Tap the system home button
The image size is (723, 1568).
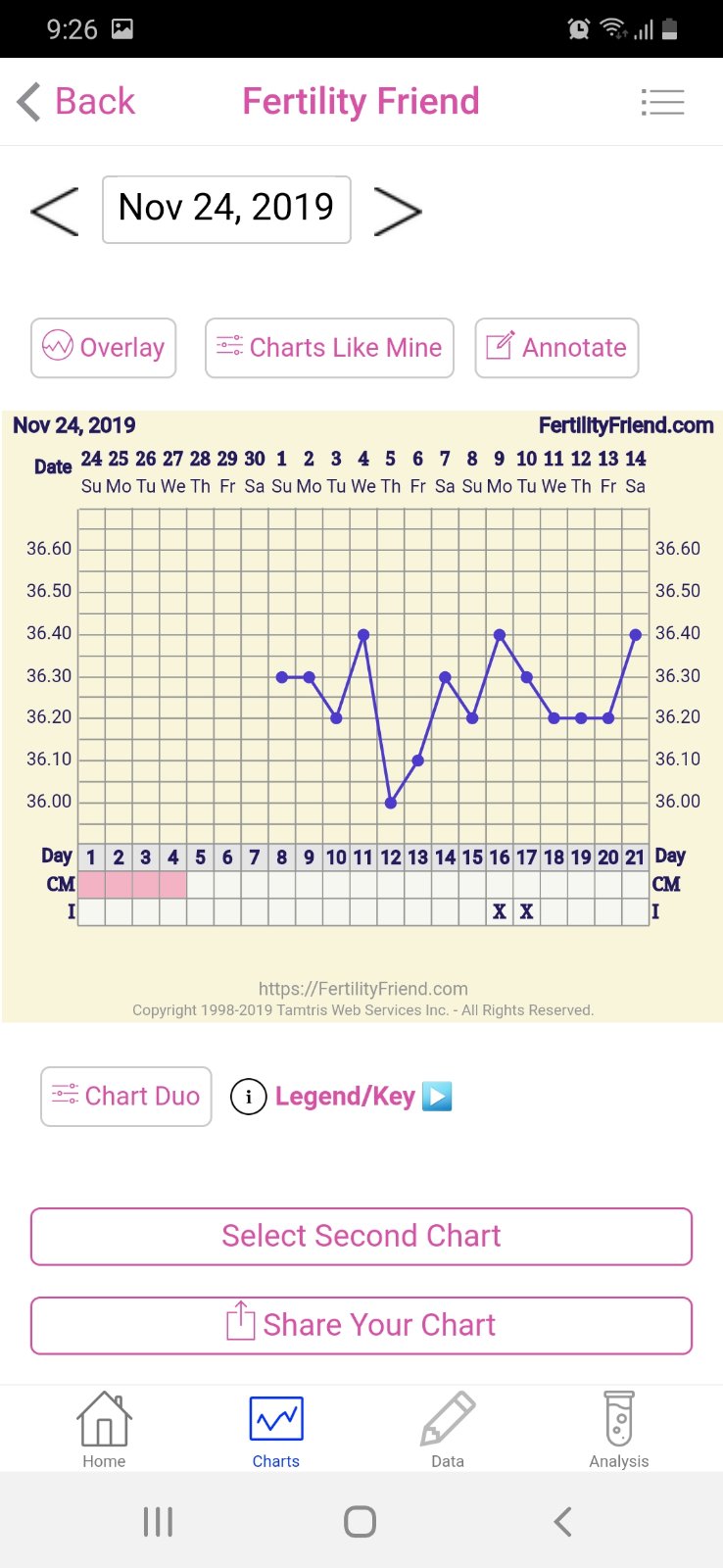coord(361,1522)
